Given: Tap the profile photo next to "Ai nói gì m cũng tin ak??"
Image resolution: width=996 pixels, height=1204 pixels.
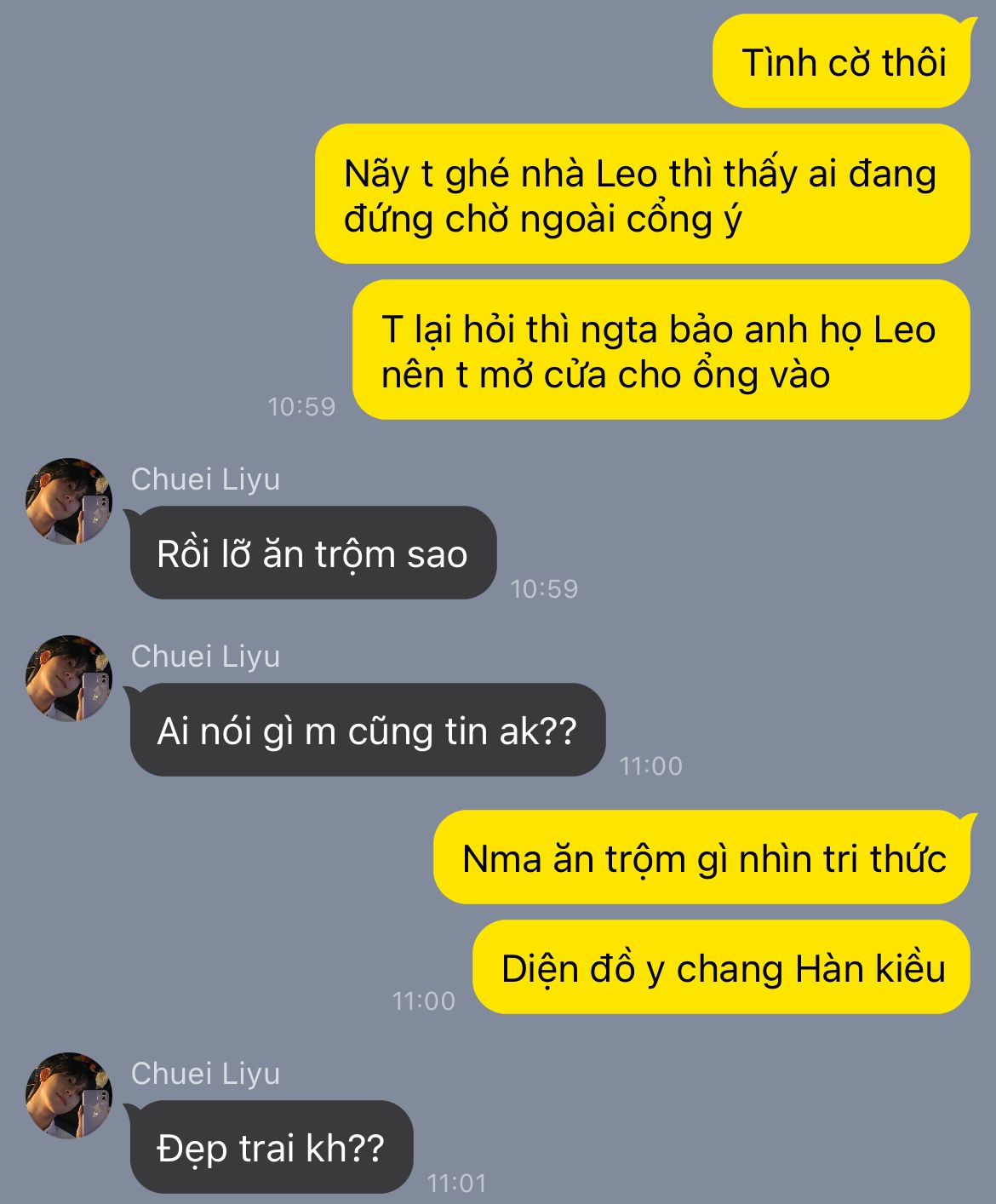Looking at the screenshot, I should coord(69,678).
